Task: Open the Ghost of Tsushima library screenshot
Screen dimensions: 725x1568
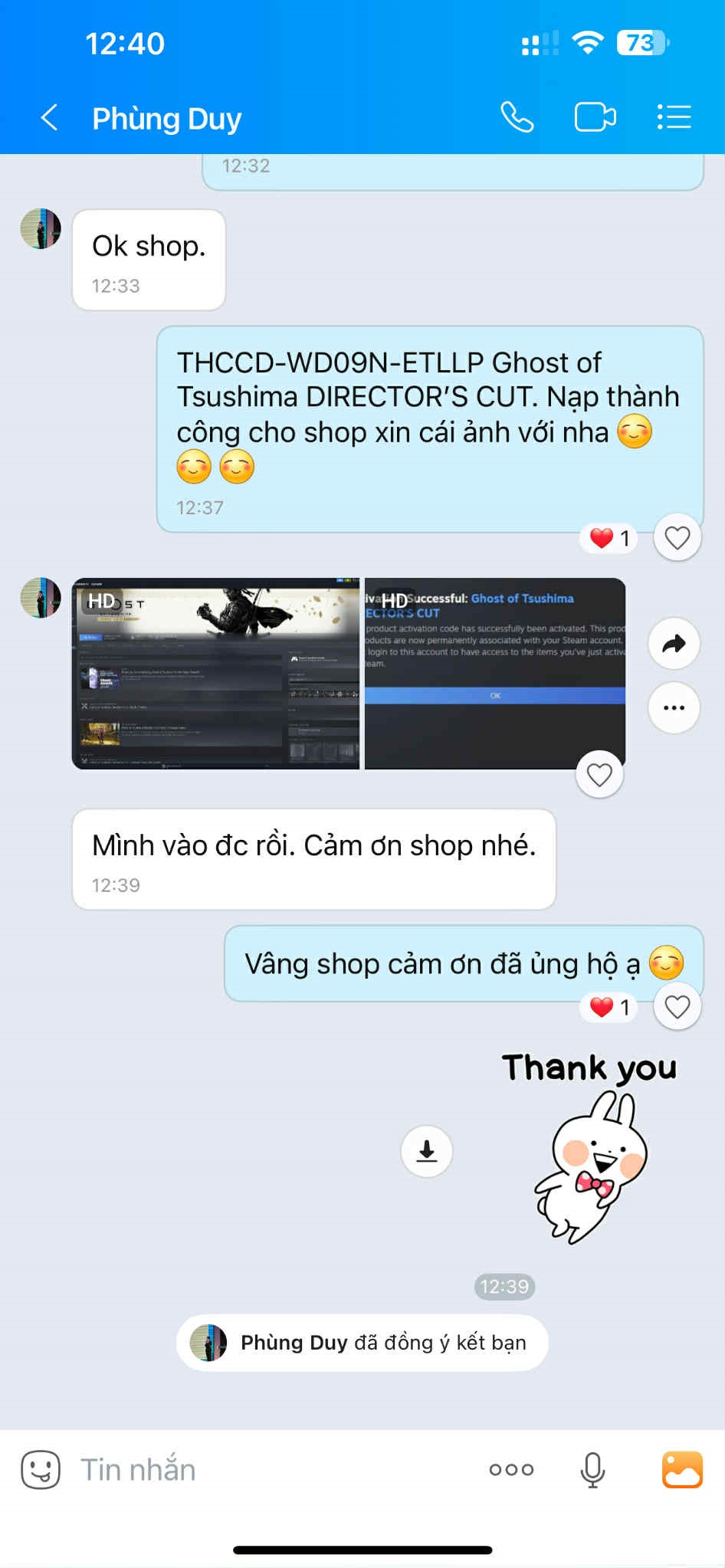Action: 216,674
